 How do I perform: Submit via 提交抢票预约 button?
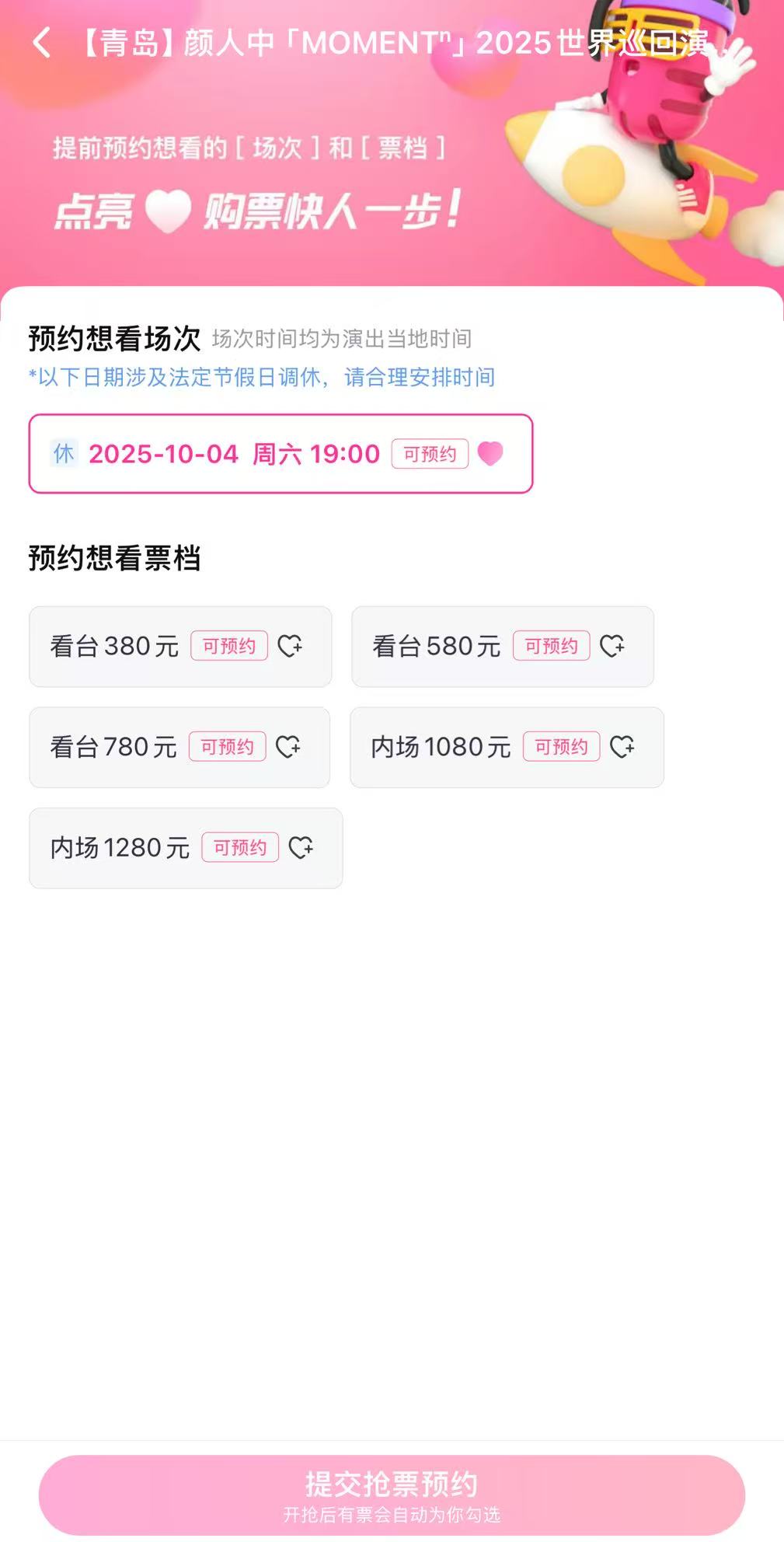pos(392,1495)
